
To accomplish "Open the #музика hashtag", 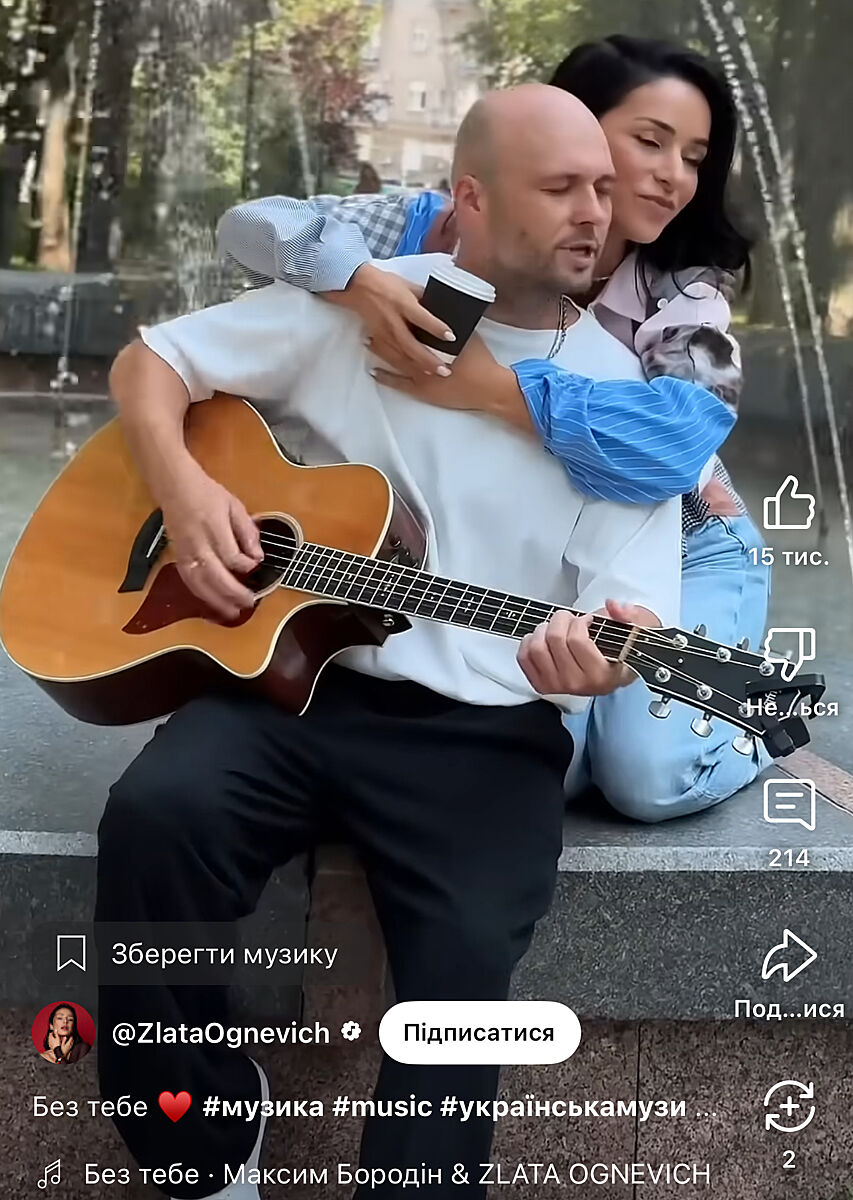I will tap(263, 1106).
